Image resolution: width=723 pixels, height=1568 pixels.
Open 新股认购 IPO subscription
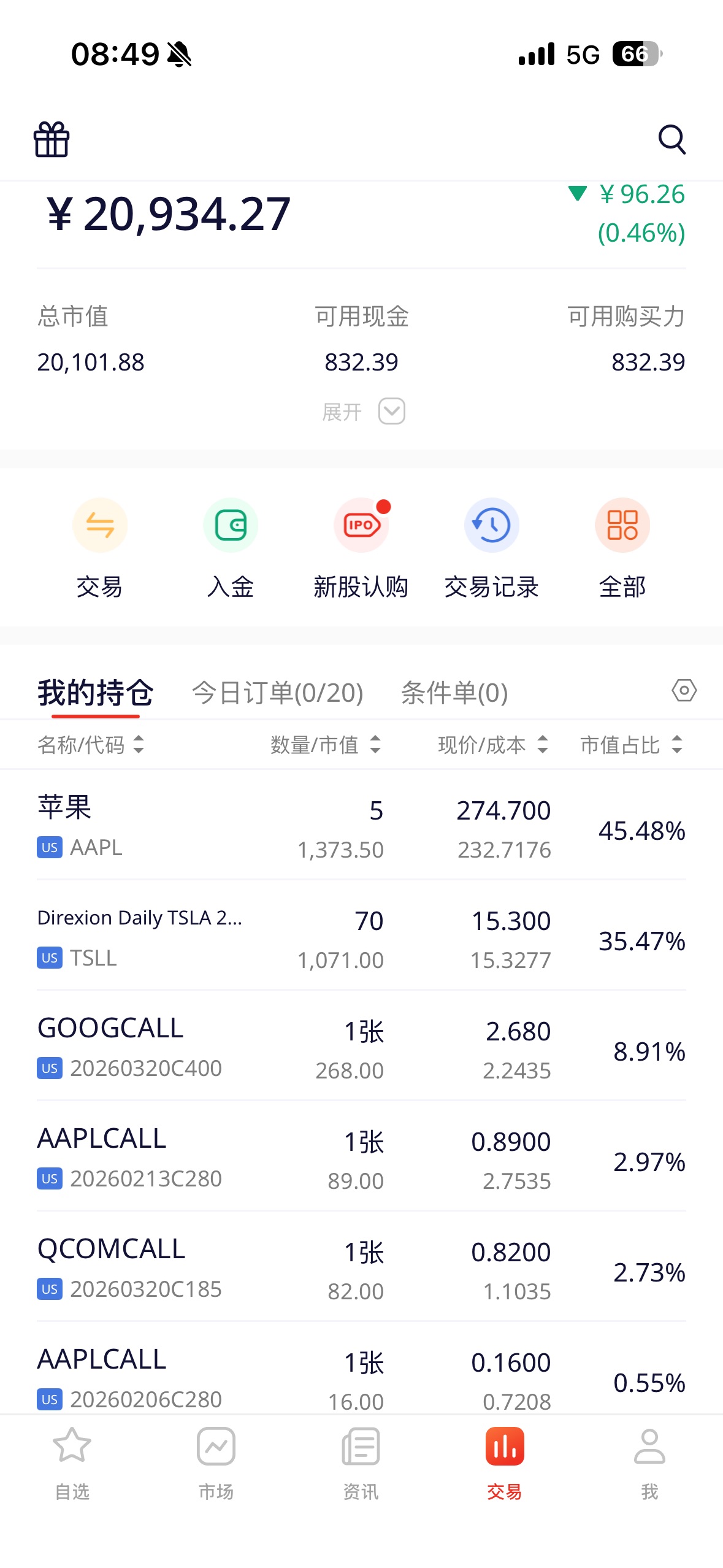pos(361,547)
